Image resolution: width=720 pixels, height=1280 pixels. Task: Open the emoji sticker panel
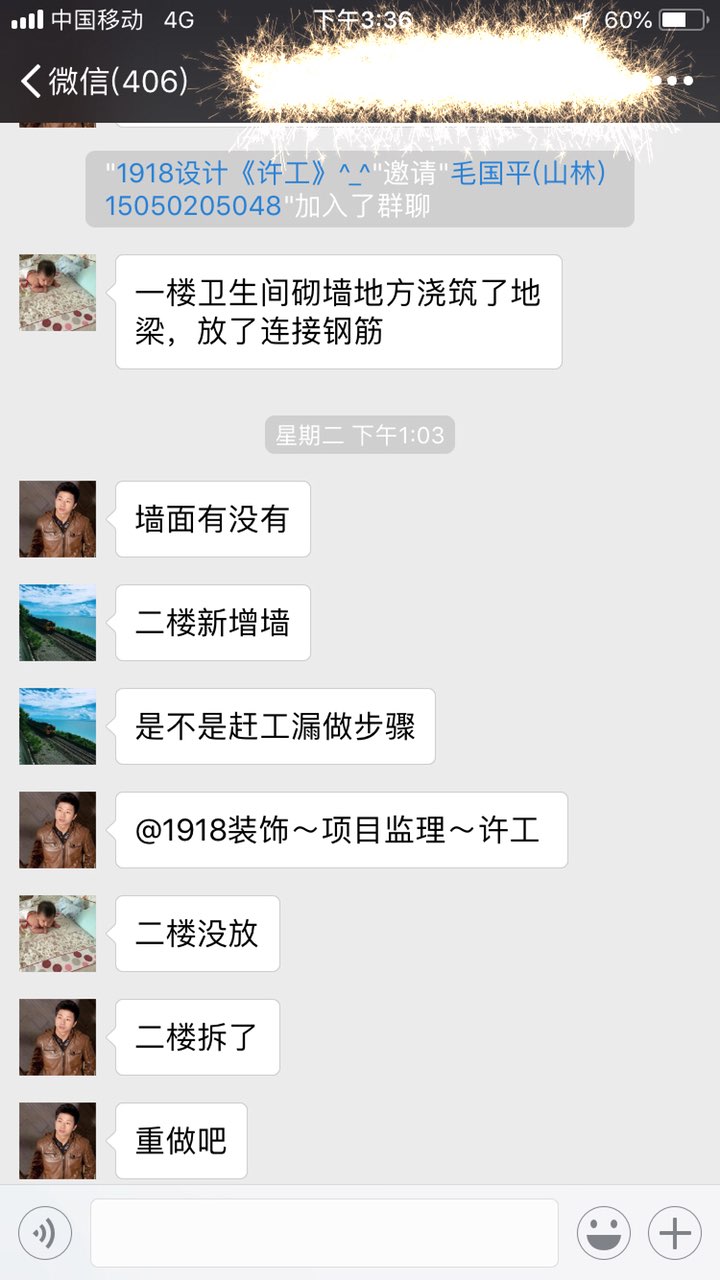coord(603,1232)
